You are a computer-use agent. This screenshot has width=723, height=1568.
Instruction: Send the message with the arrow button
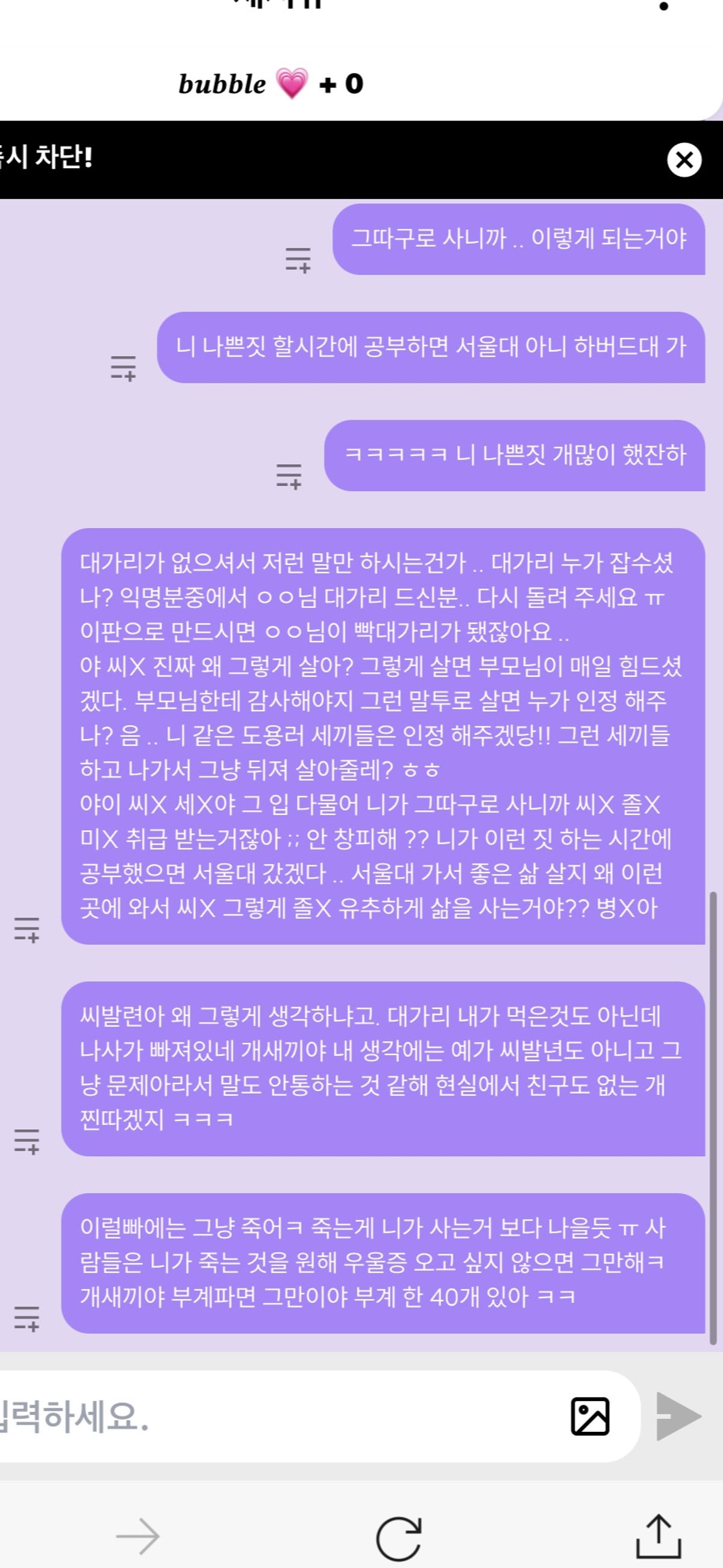pyautogui.click(x=679, y=1417)
